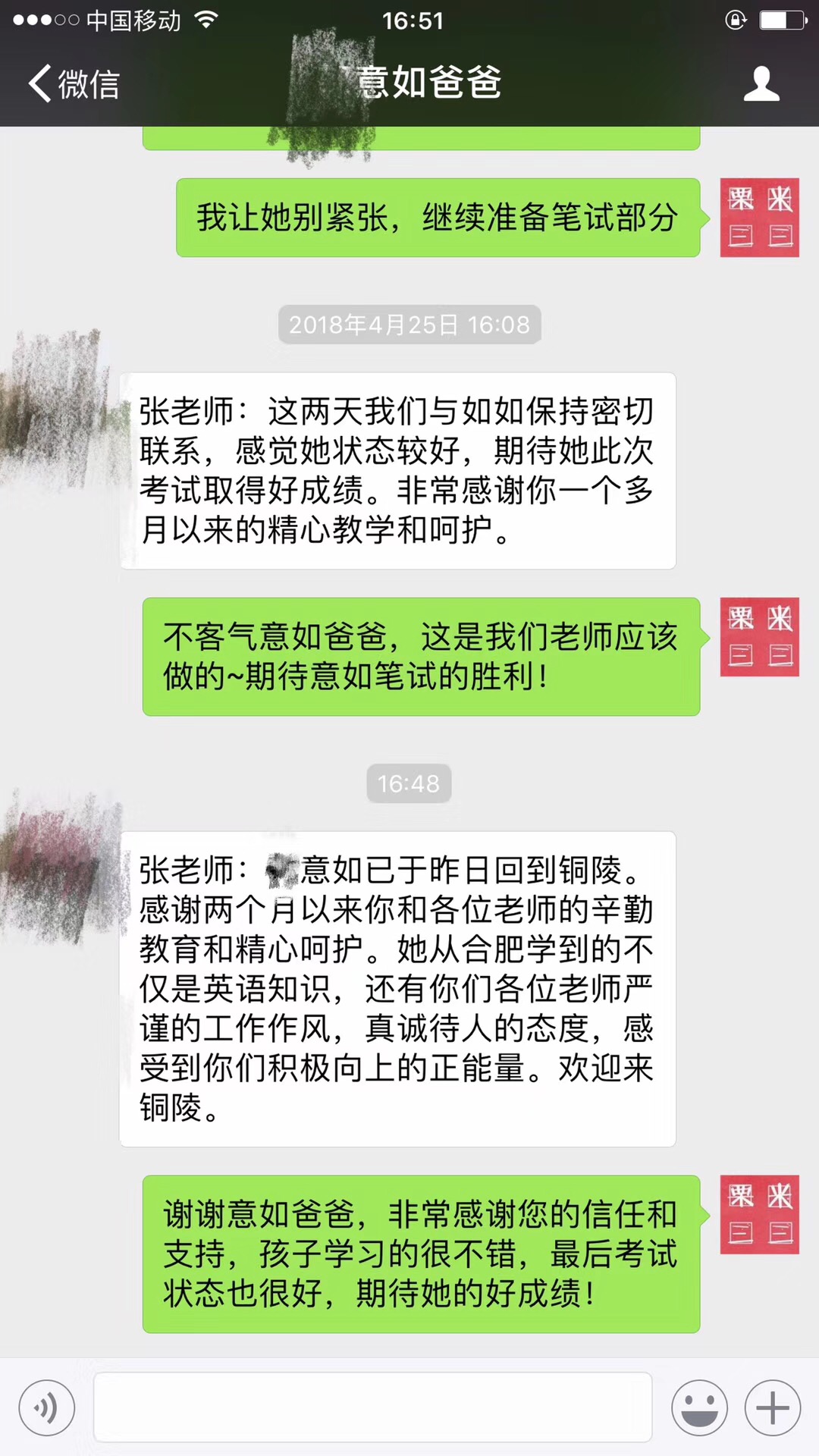
Task: Go back to the 微信 chat list
Action: tap(74, 83)
